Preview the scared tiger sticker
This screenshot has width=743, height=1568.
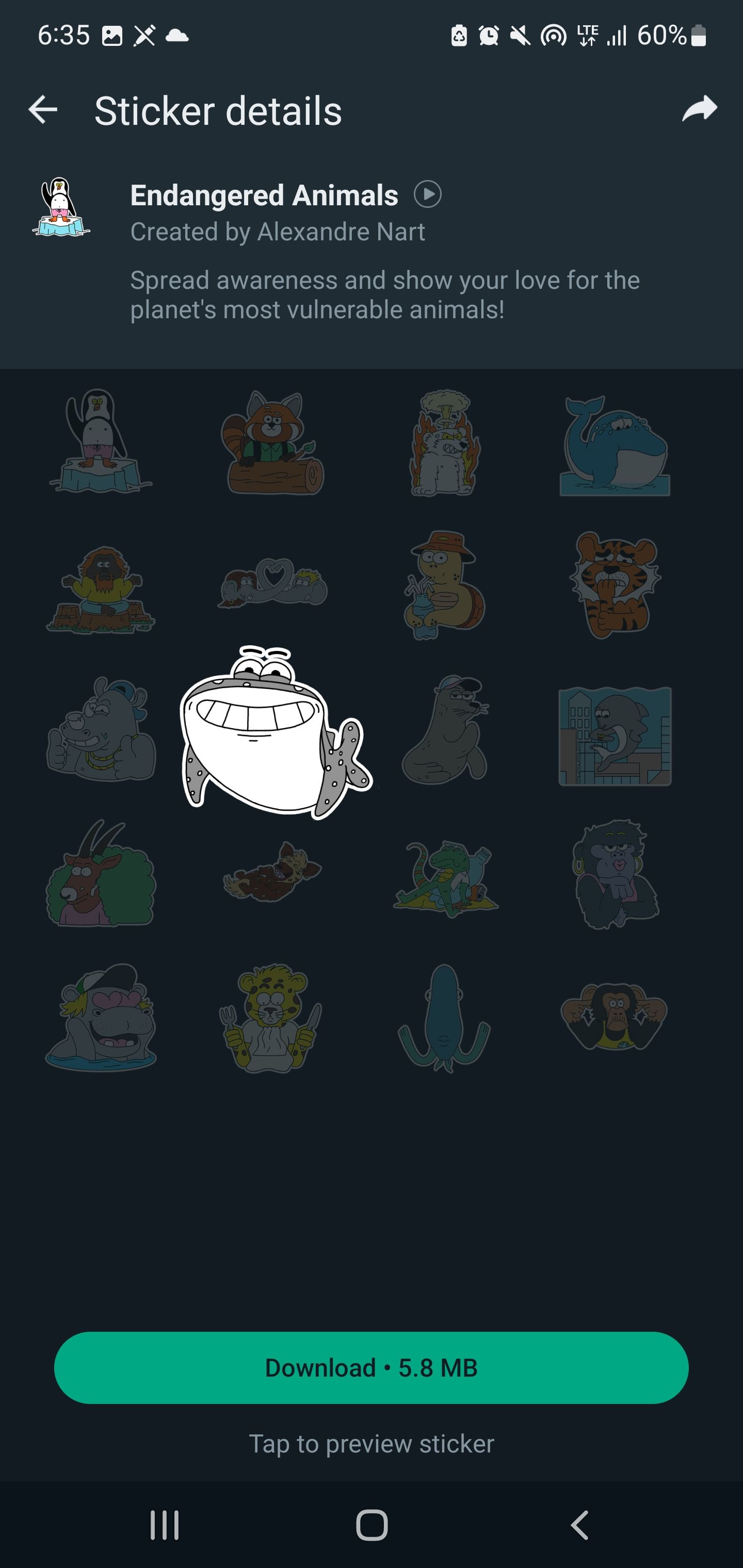[x=615, y=585]
